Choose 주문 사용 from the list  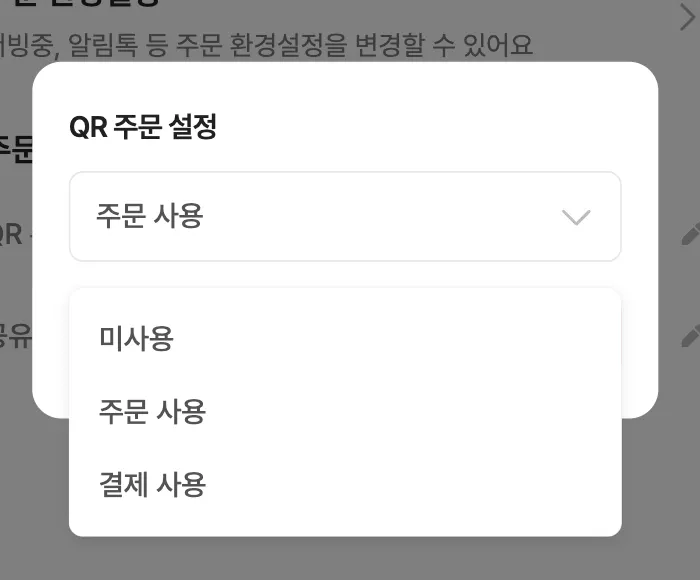click(x=152, y=411)
